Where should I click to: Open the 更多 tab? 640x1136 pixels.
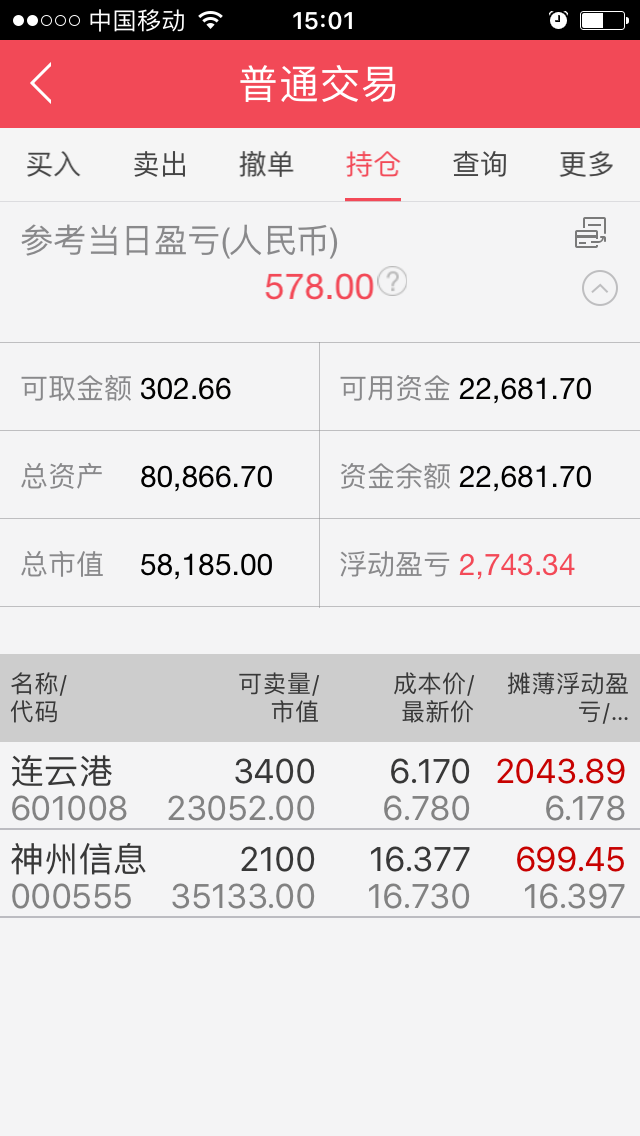[586, 165]
